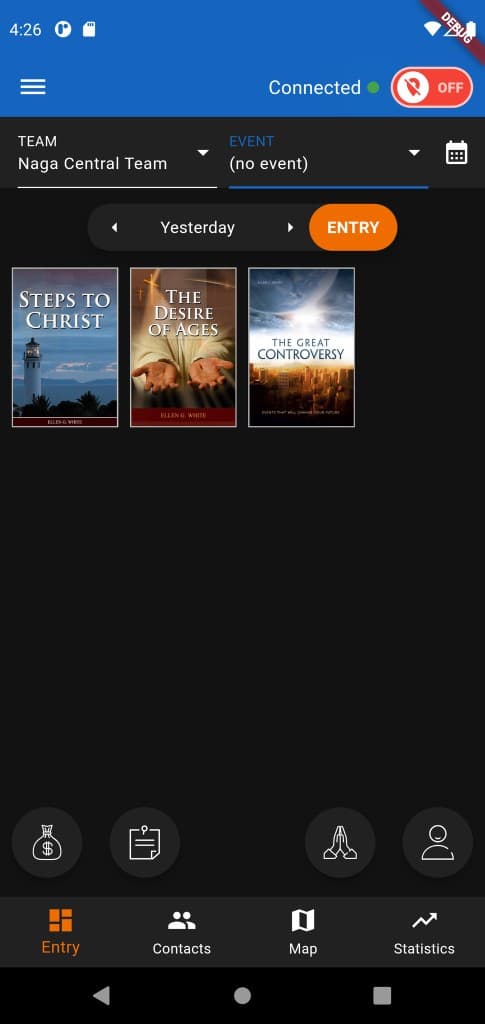The width and height of the screenshot is (485, 1024).
Task: Switch to the Contacts tab
Action: click(x=181, y=932)
